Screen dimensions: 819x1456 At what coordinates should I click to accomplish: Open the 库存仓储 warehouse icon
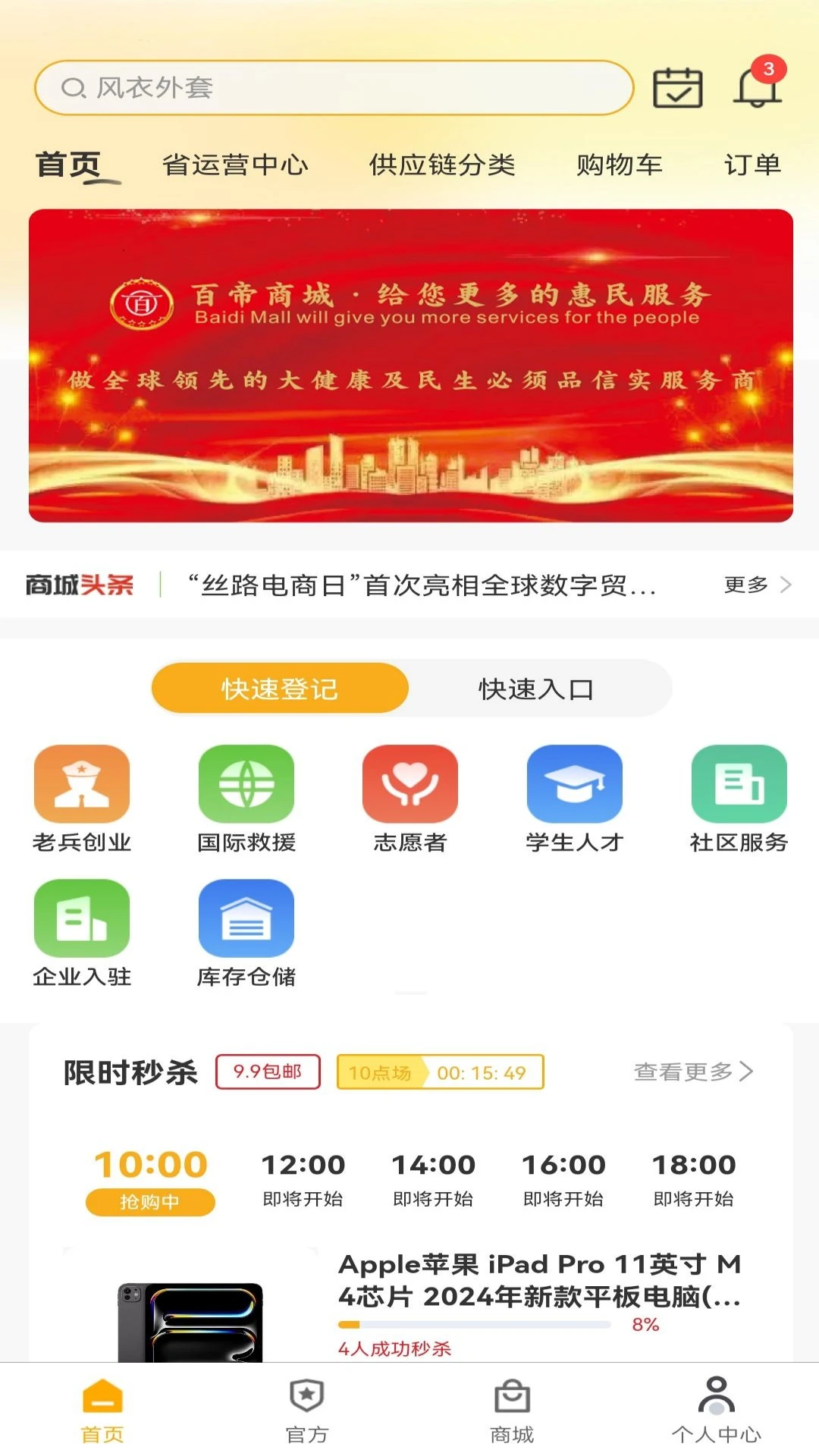245,933
